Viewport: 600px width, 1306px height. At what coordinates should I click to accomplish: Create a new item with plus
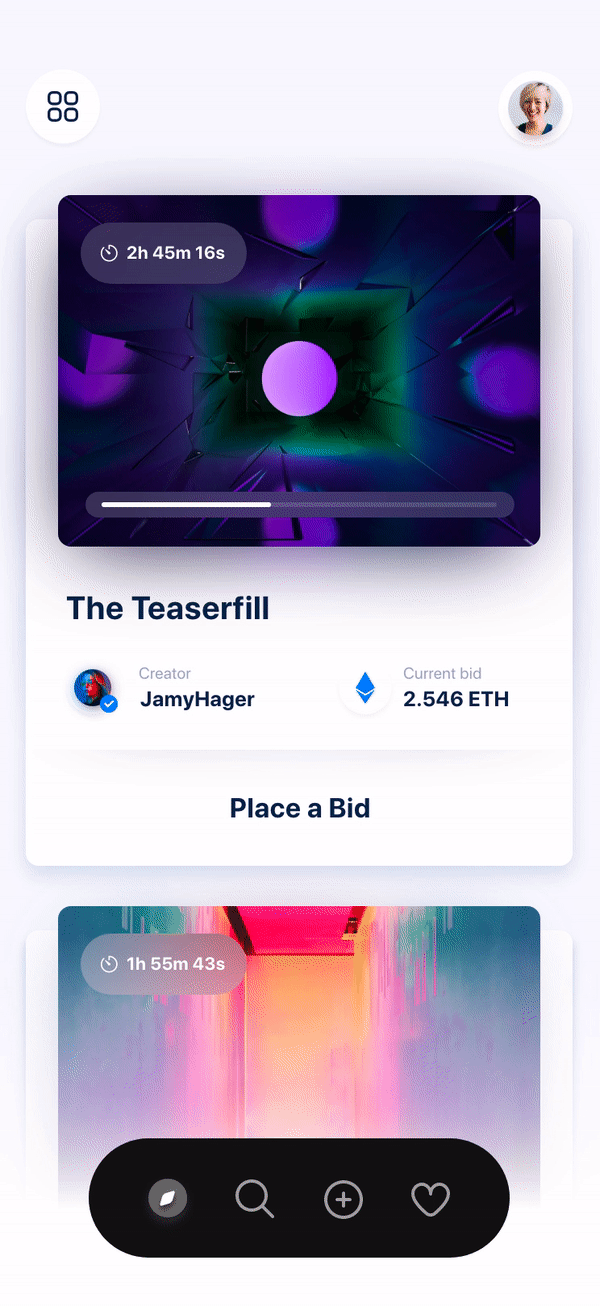pos(343,1198)
